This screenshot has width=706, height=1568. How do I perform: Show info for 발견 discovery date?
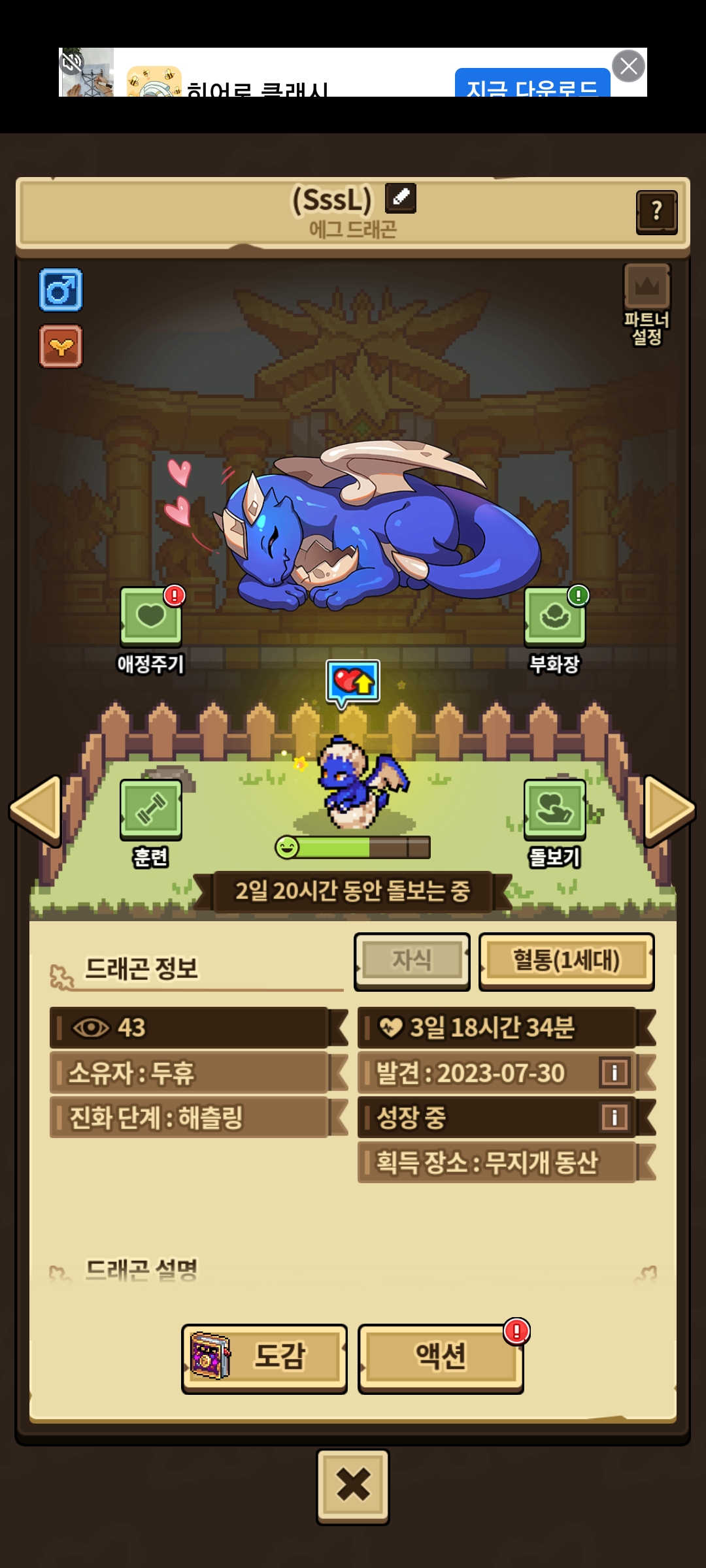[x=614, y=1072]
